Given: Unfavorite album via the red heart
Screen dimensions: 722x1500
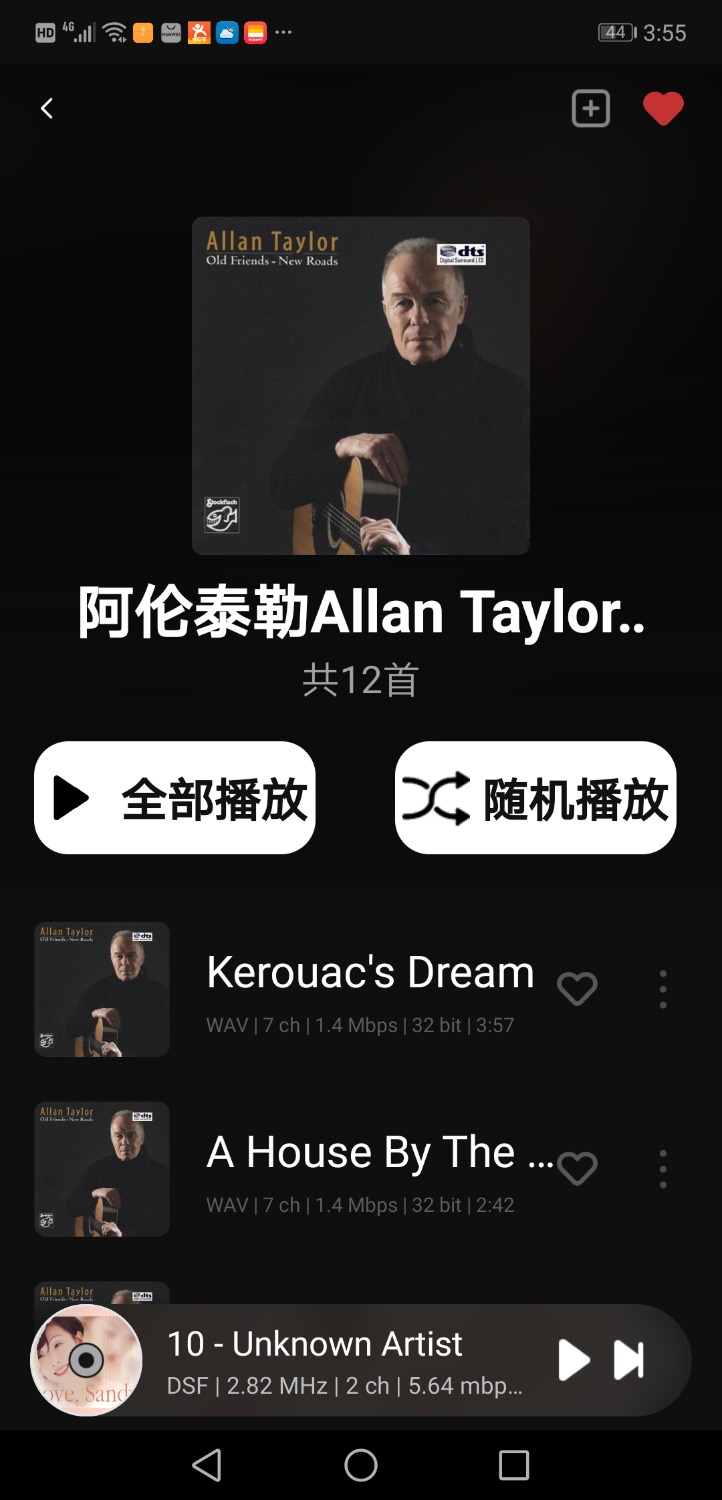Looking at the screenshot, I should 663,108.
